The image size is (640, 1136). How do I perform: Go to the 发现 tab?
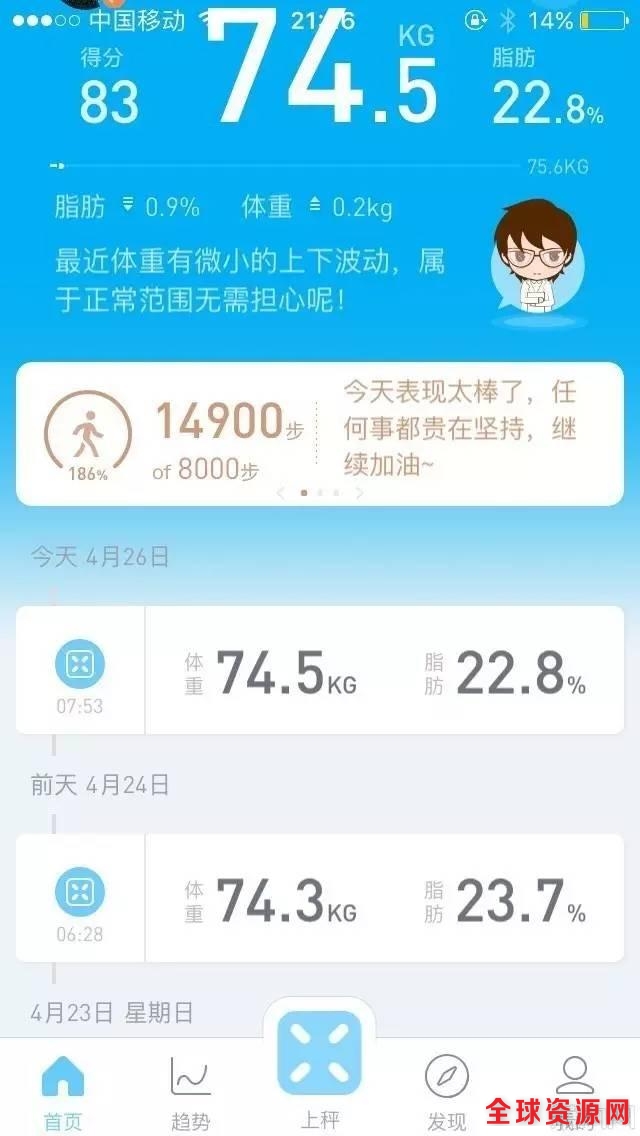tap(446, 1092)
